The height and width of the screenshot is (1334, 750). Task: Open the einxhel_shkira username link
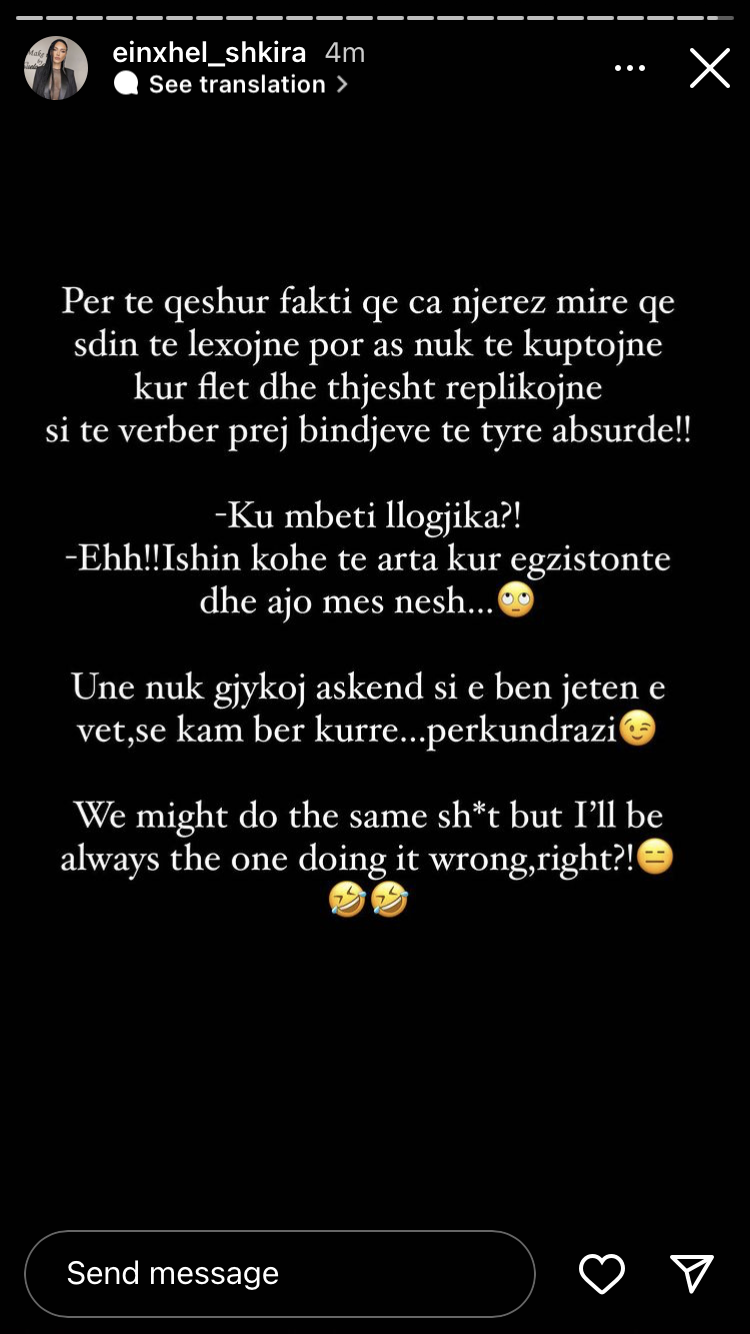209,52
